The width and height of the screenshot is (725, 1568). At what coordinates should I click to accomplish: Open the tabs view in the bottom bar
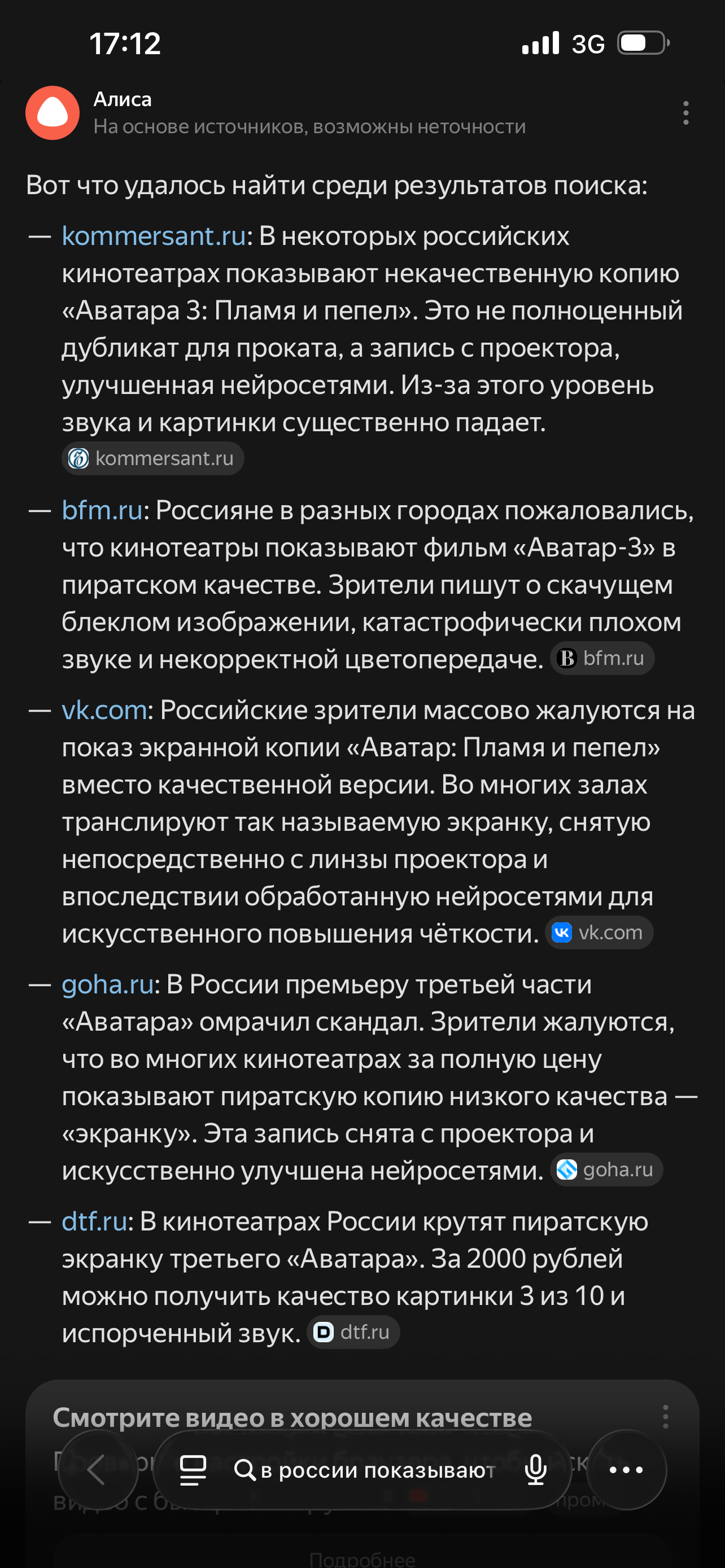193,1470
